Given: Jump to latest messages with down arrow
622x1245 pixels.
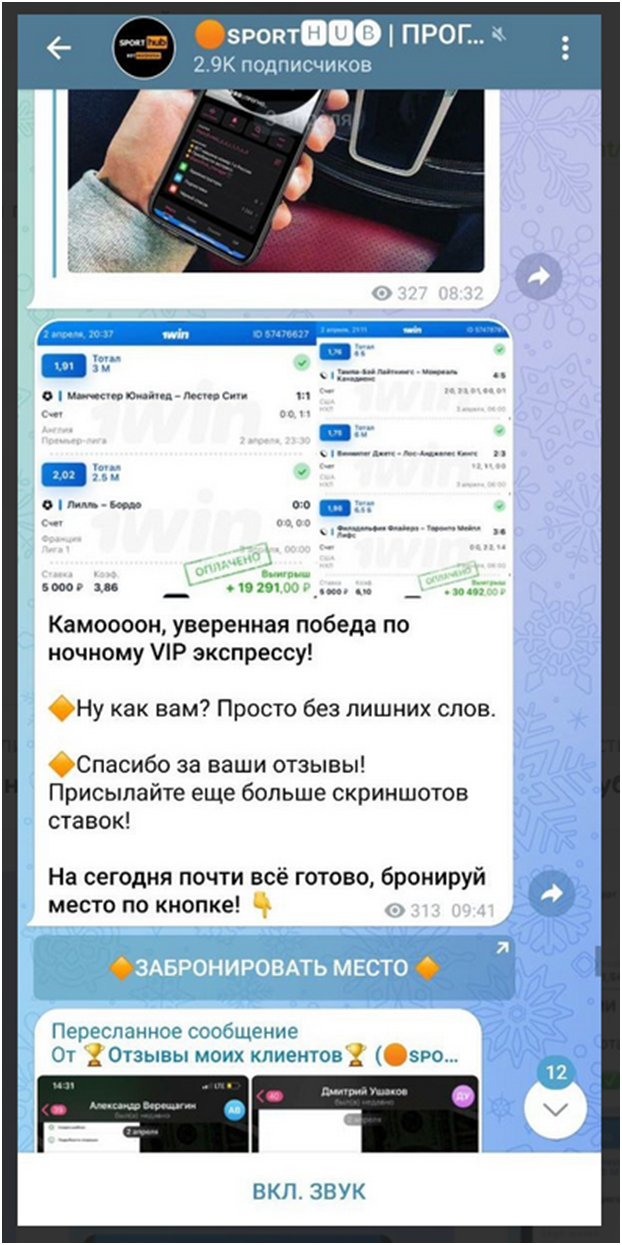Looking at the screenshot, I should pos(555,1108).
